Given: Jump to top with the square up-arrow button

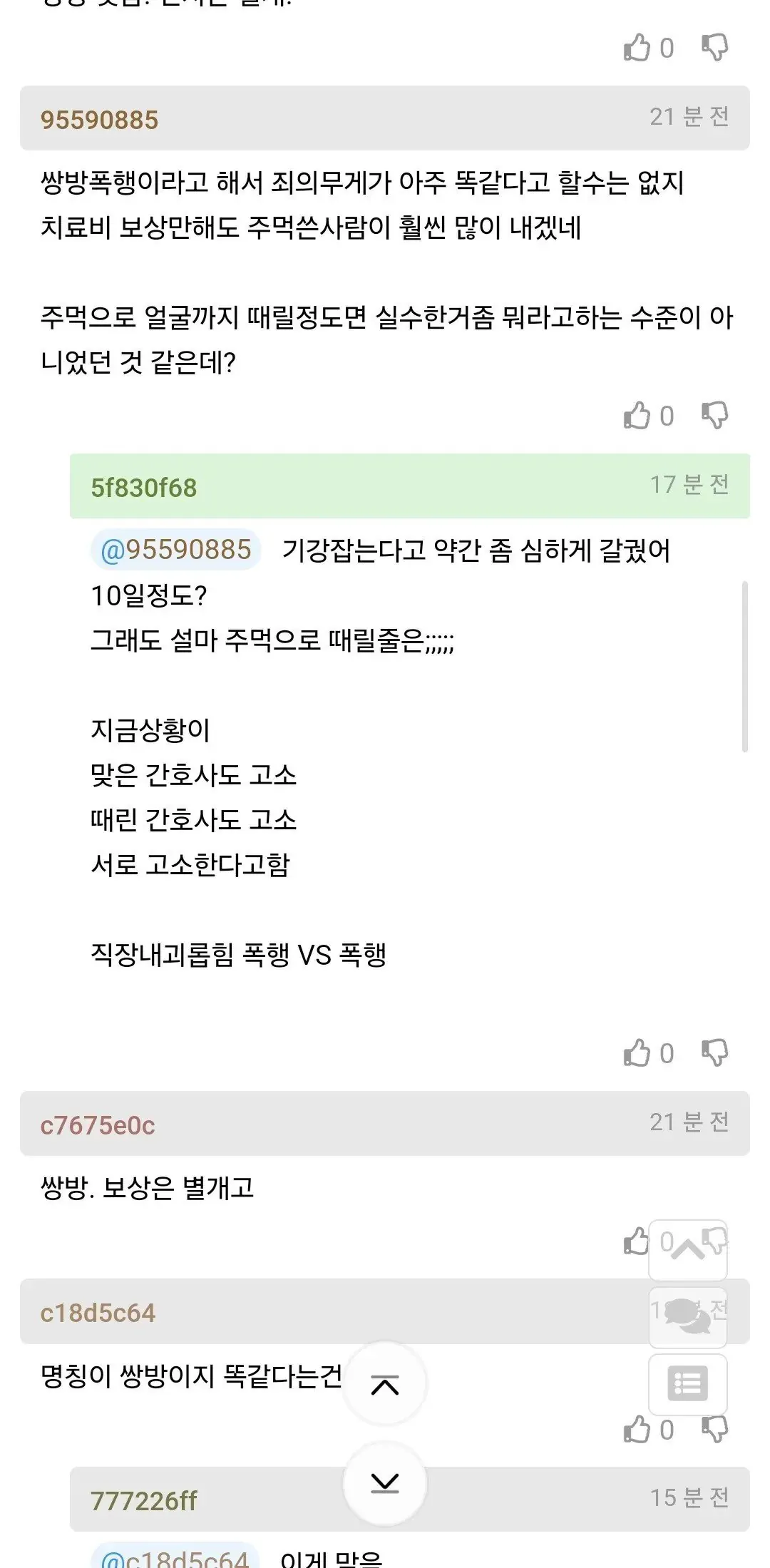Looking at the screenshot, I should tap(688, 1250).
